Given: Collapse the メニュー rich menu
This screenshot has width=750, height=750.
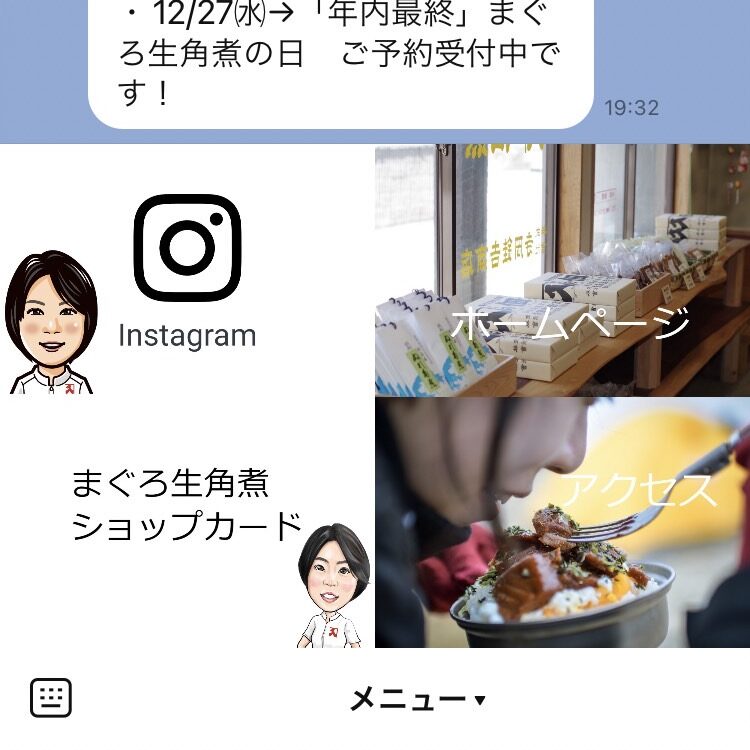Looking at the screenshot, I should pos(416,700).
